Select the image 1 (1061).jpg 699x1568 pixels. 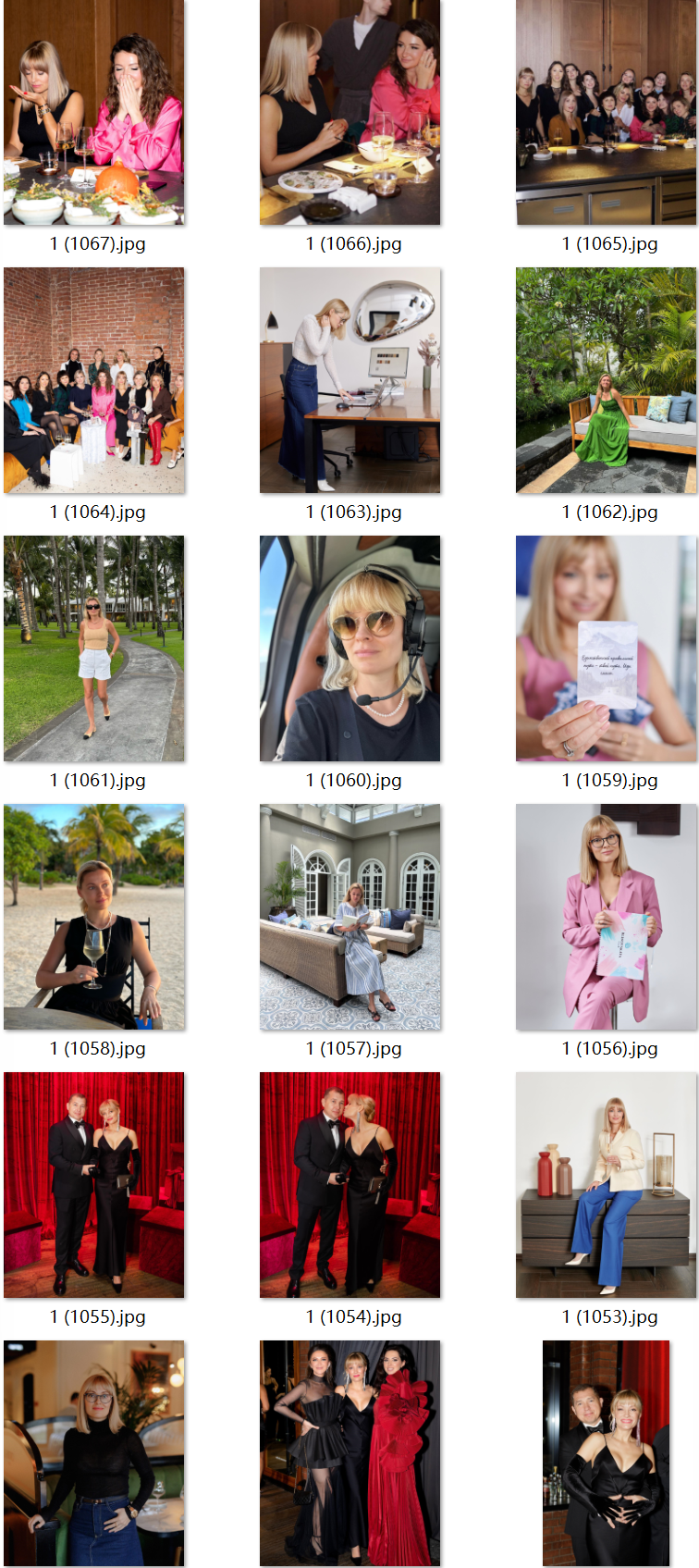[x=94, y=648]
